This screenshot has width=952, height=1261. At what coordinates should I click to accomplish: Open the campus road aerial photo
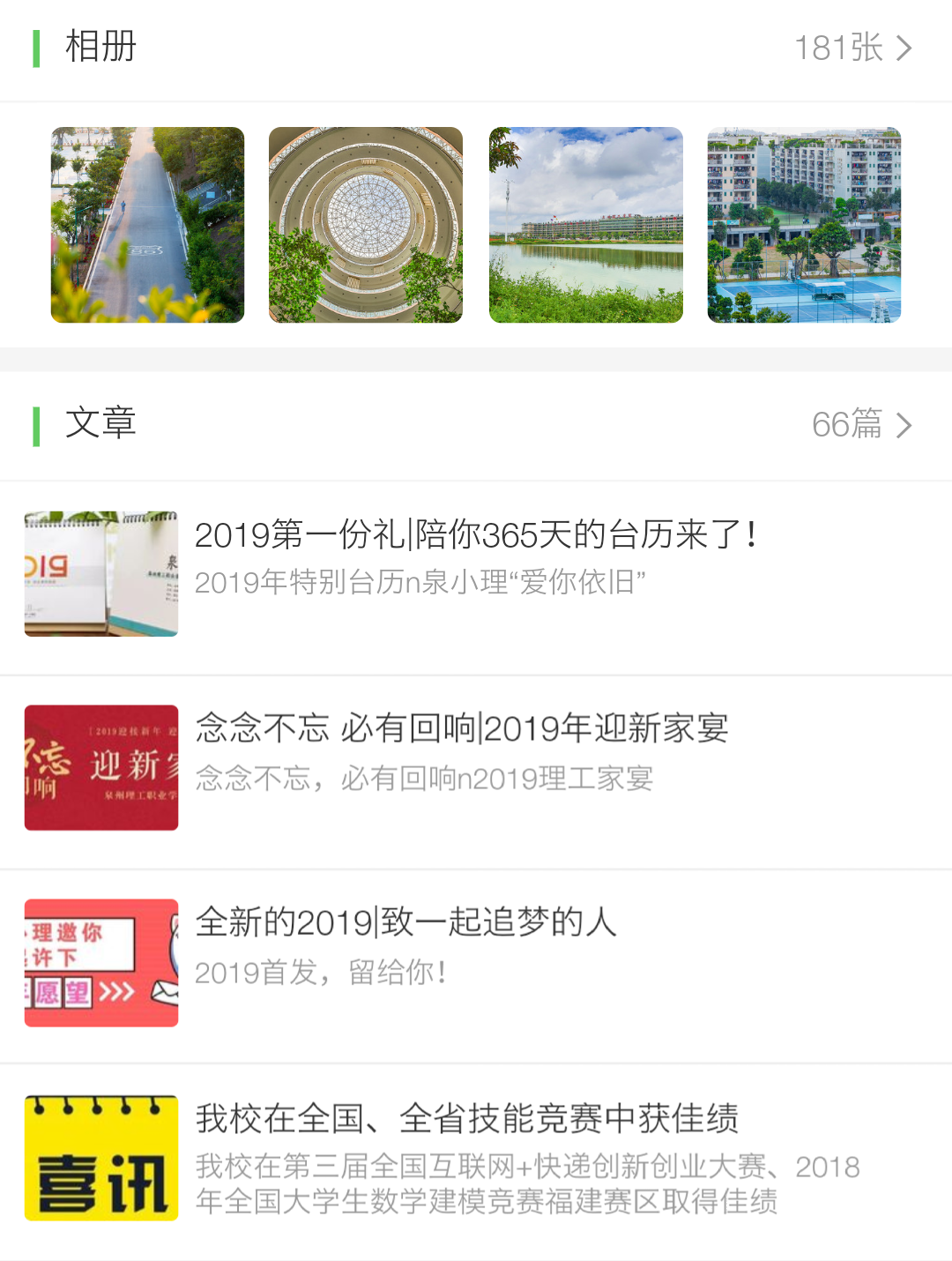(x=147, y=225)
